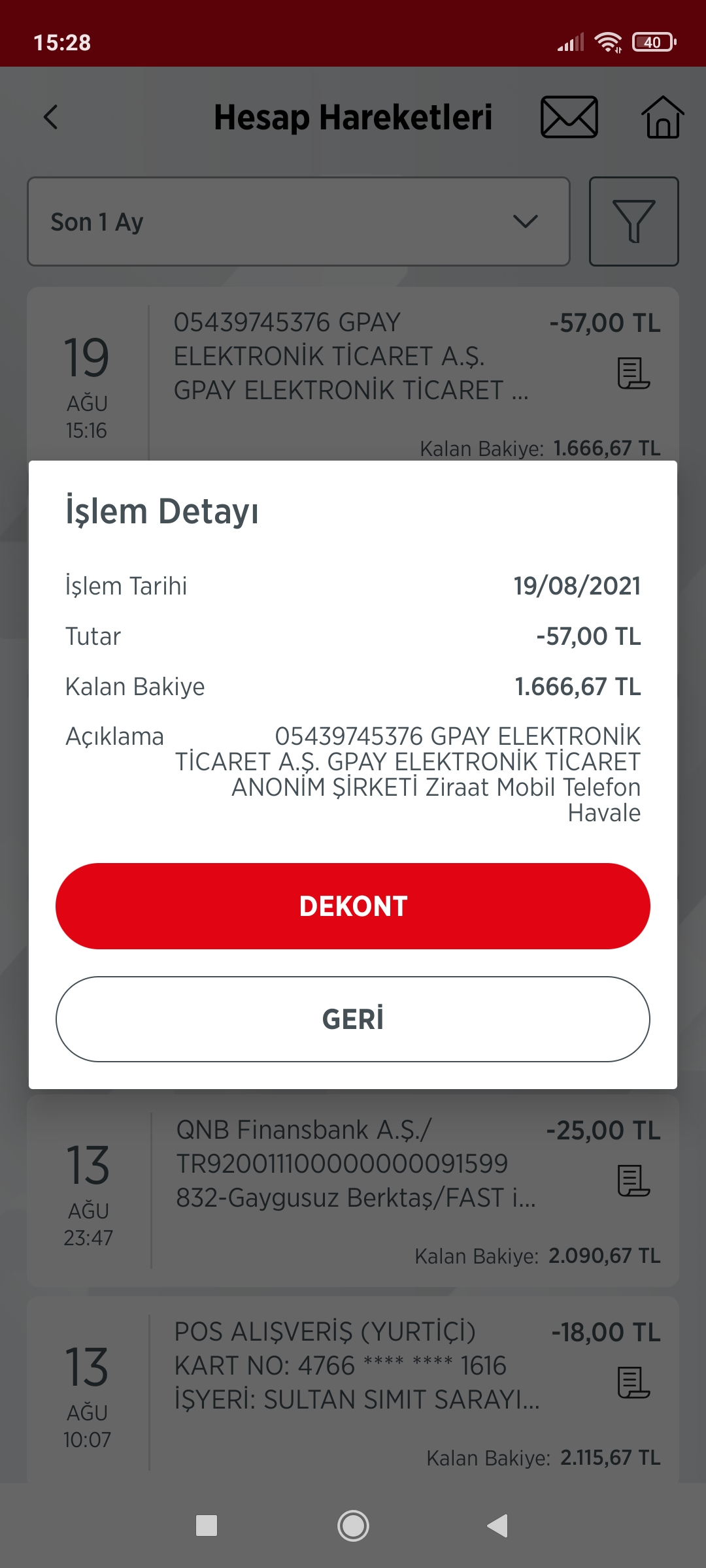706x1568 pixels.
Task: Go to the Android home screen
Action: (x=353, y=1526)
